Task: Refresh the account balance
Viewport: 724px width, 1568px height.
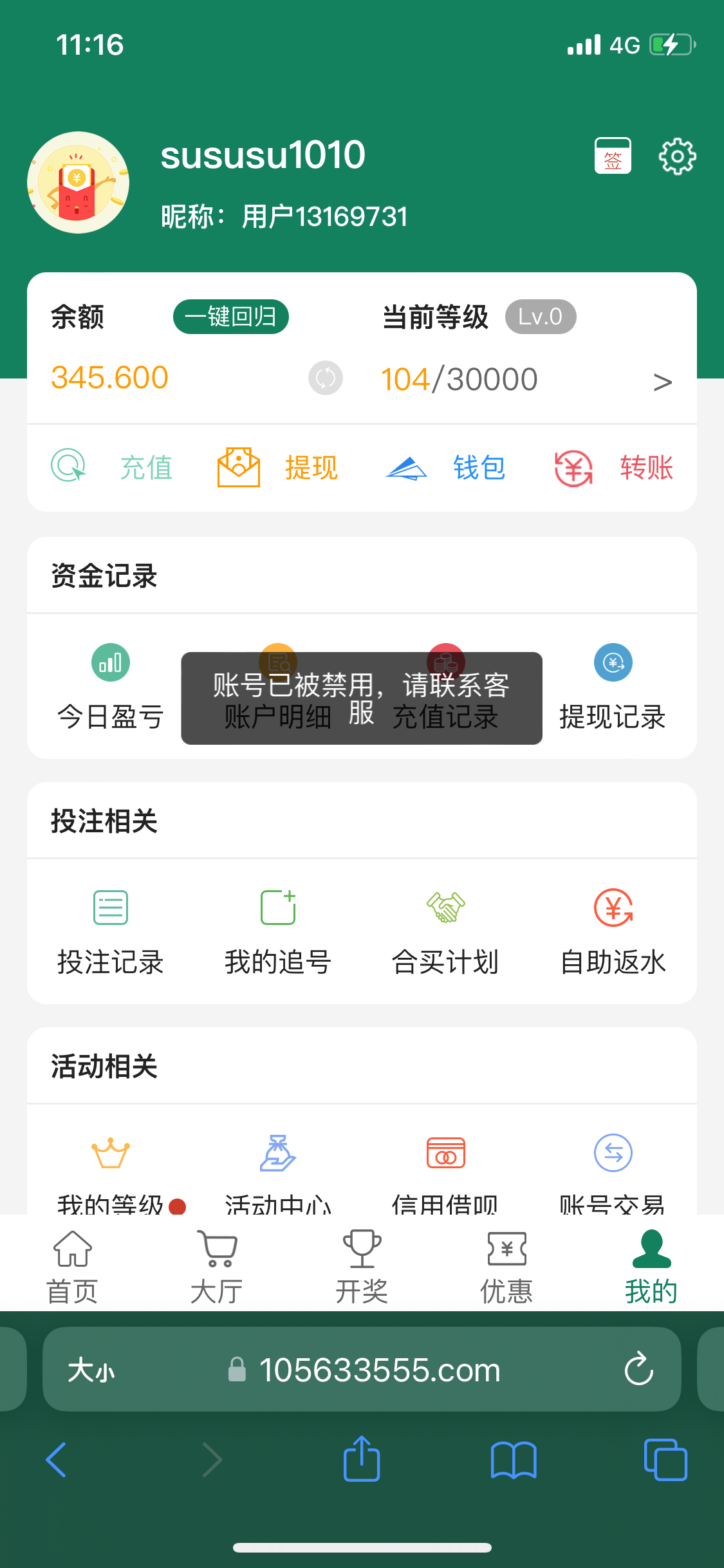Action: click(x=325, y=378)
